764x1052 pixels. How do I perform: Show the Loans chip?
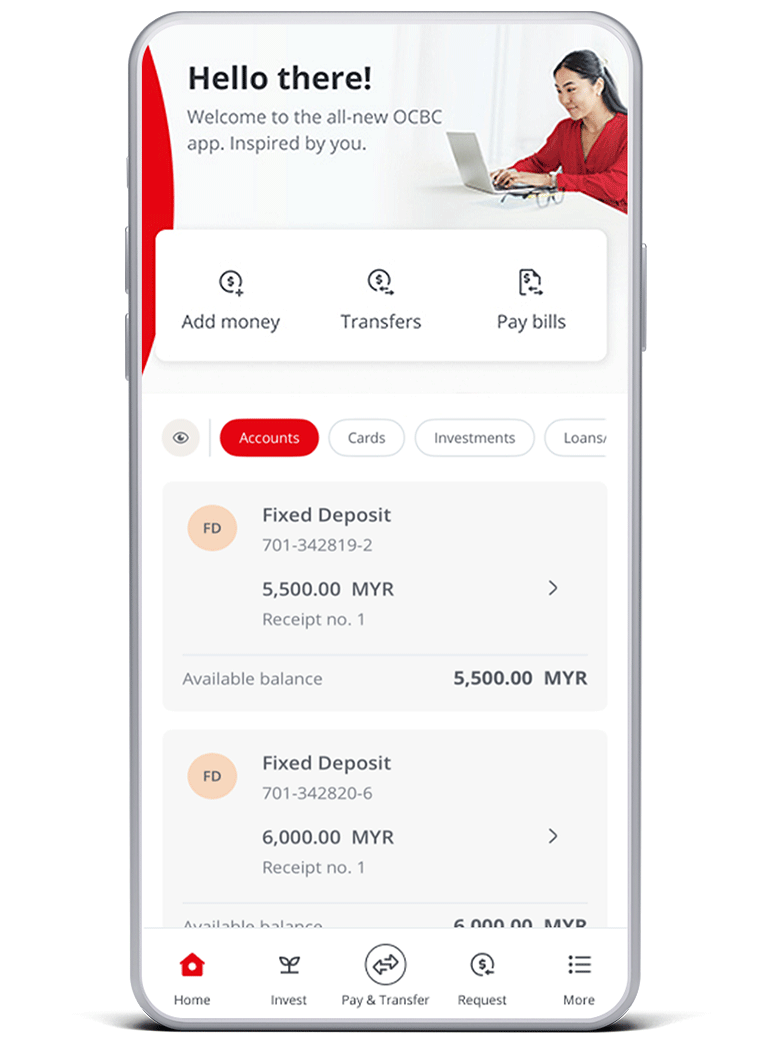coord(580,438)
